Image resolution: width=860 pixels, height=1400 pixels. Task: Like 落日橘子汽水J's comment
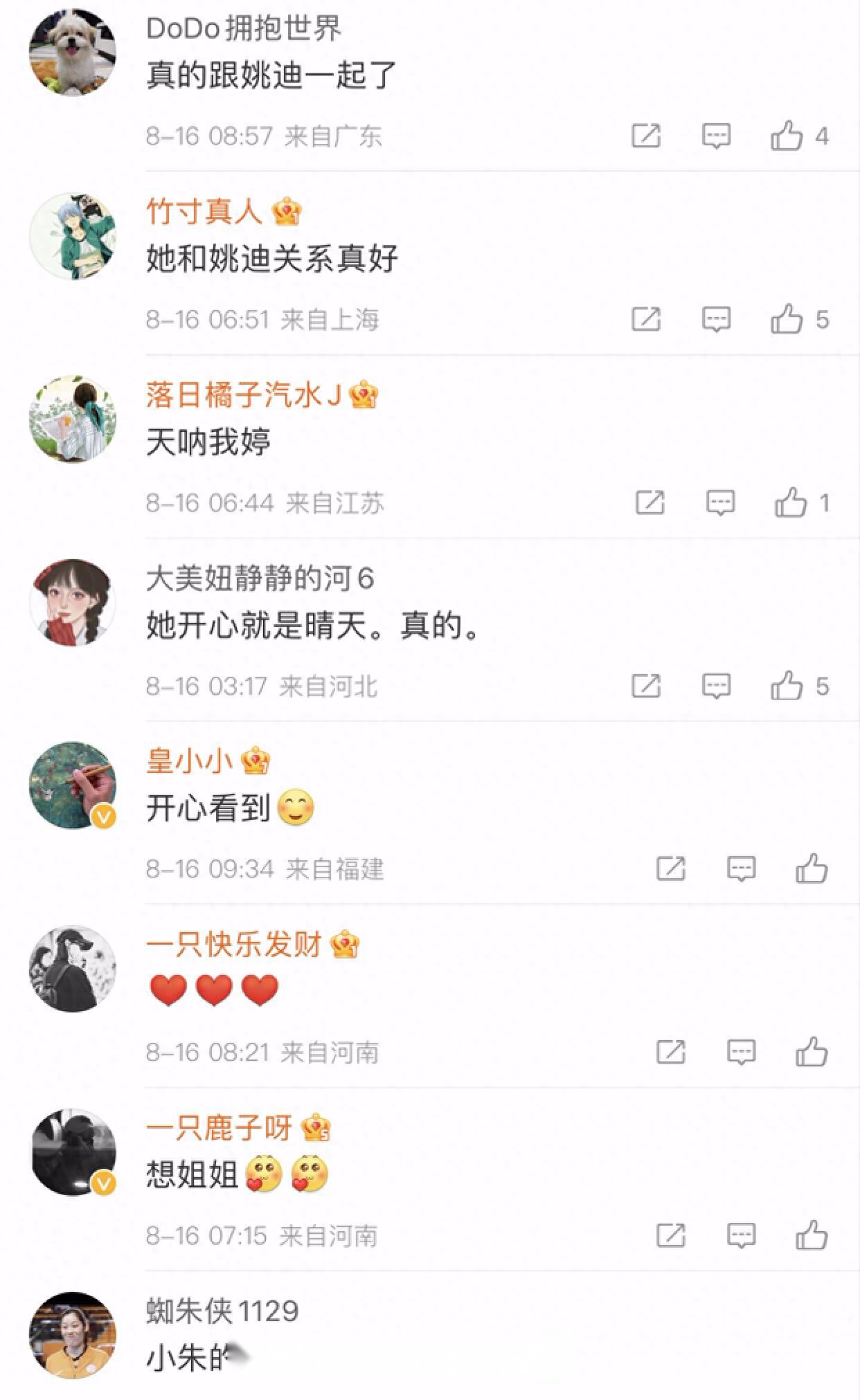click(791, 502)
